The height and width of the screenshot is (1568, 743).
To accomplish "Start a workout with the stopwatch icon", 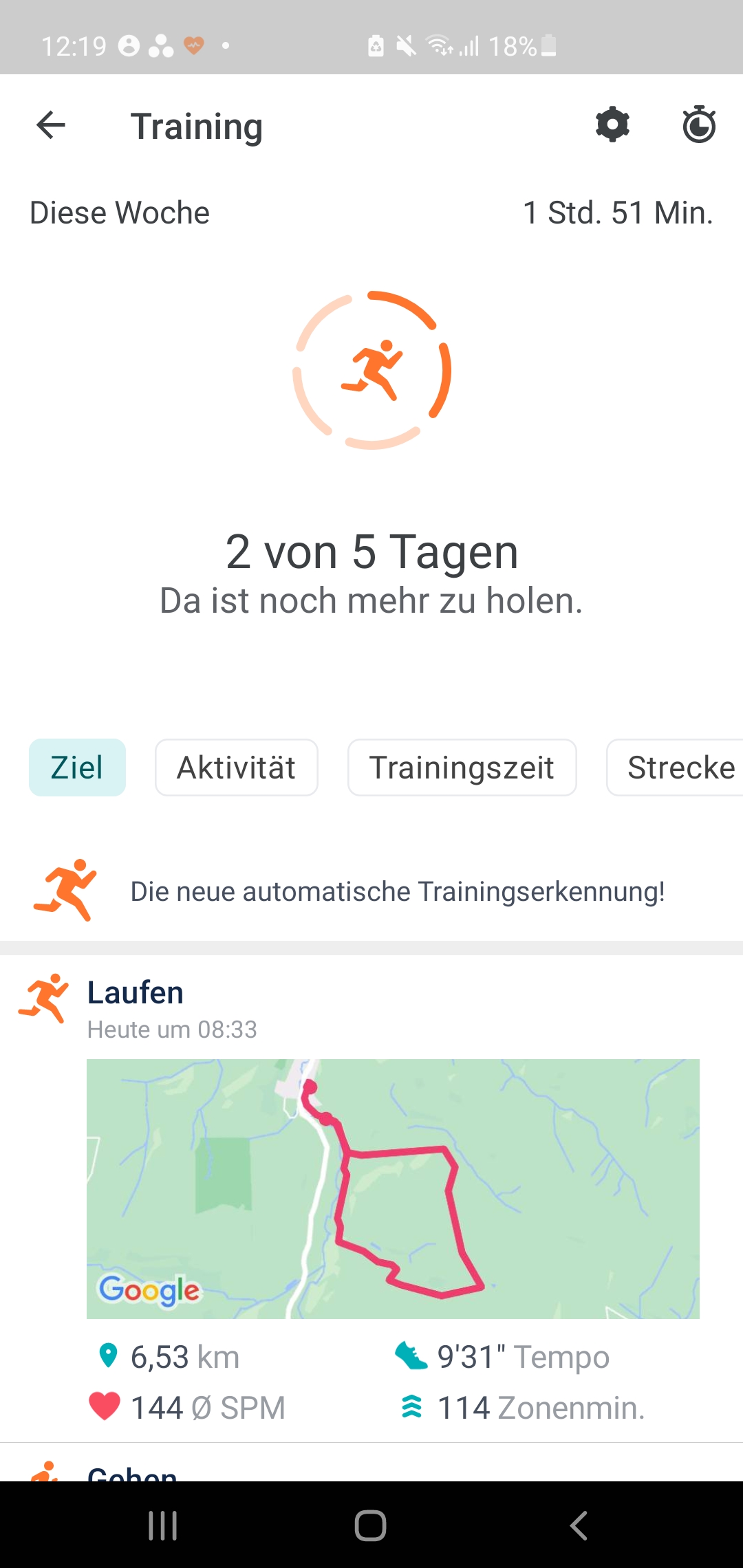I will click(x=699, y=125).
